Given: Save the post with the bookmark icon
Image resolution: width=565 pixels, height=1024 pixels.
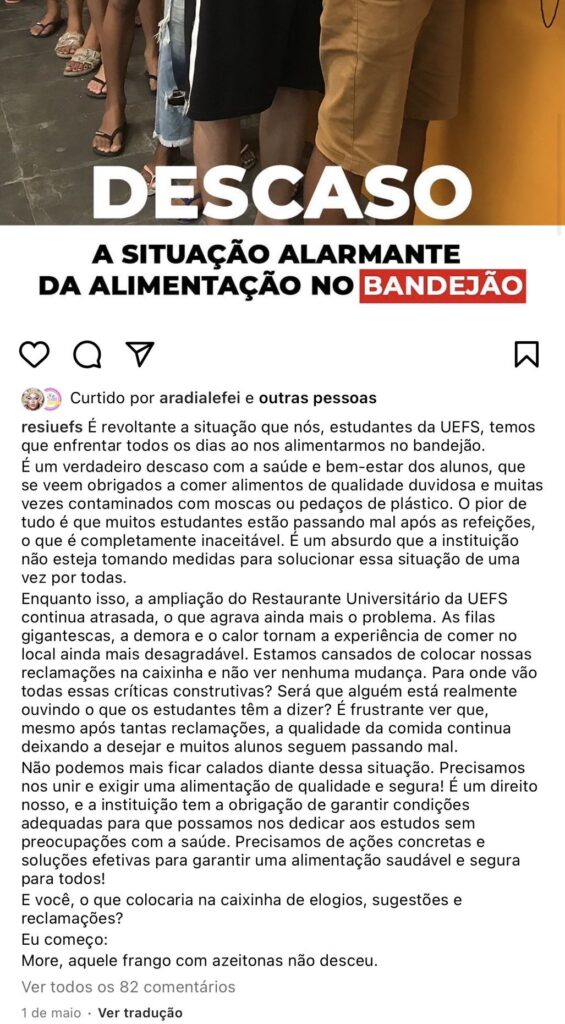Looking at the screenshot, I should pos(526,354).
